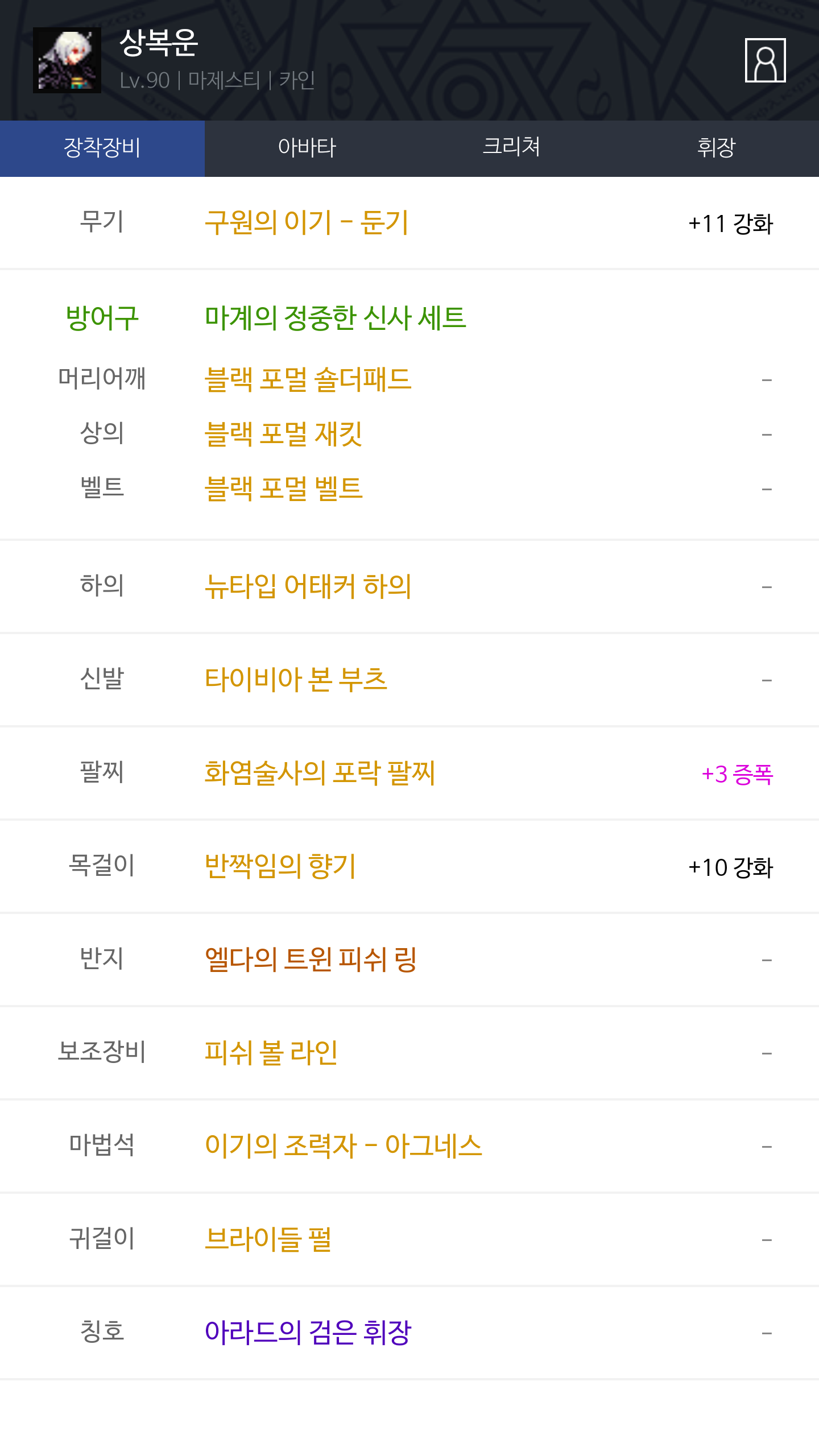Viewport: 819px width, 1456px height.
Task: Switch to the 아바타 tab
Action: (307, 148)
